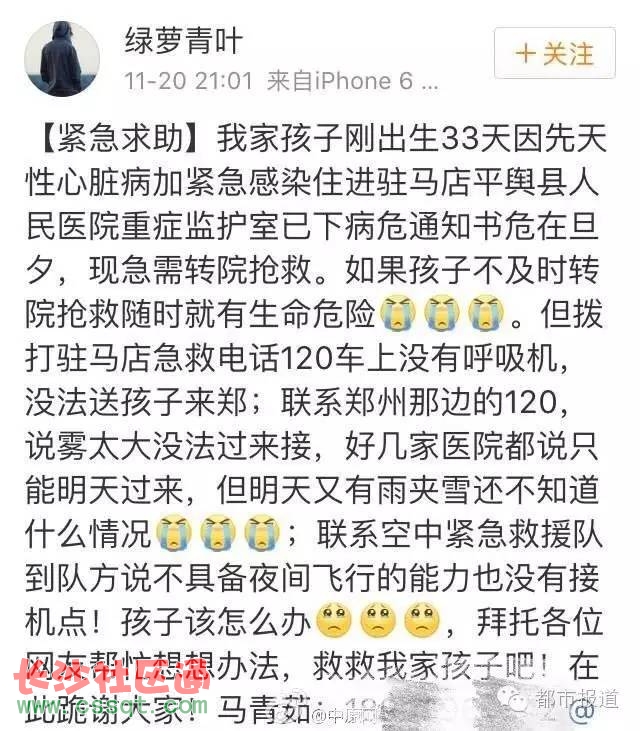
Task: Open 绿萝青叶's profile avatar
Action: pos(63,60)
